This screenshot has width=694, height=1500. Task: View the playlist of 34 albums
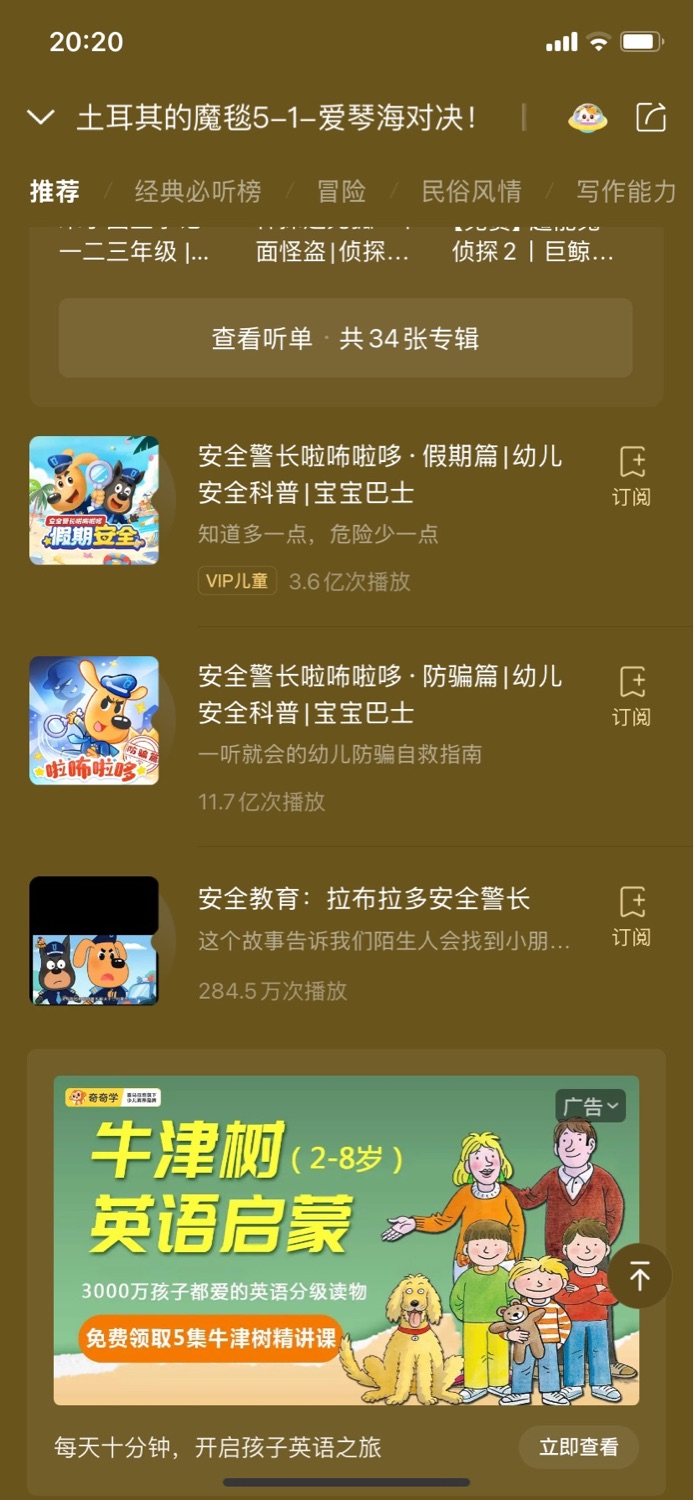pos(345,338)
